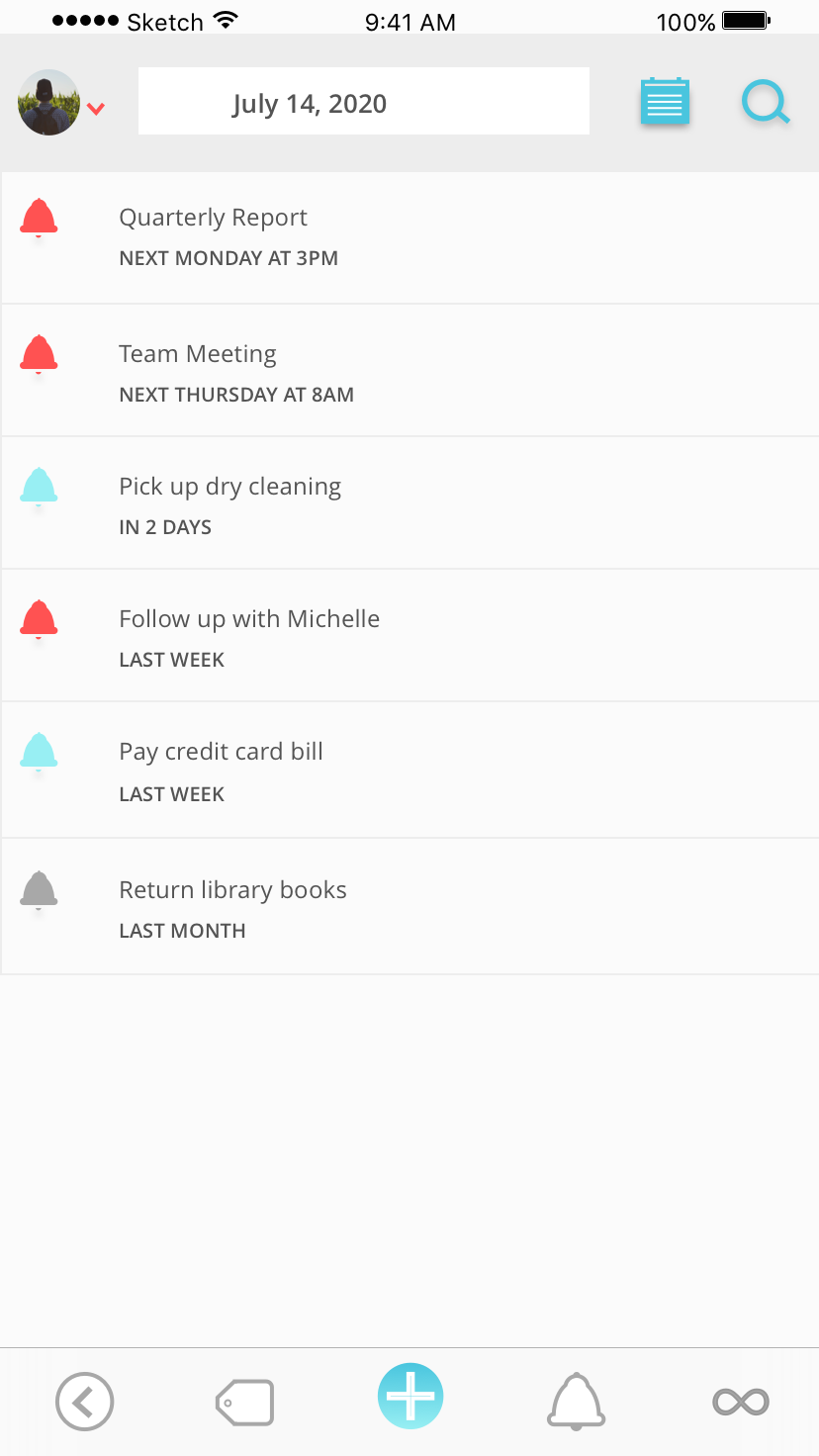
Task: Open Return library books reminder
Action: (x=409, y=907)
